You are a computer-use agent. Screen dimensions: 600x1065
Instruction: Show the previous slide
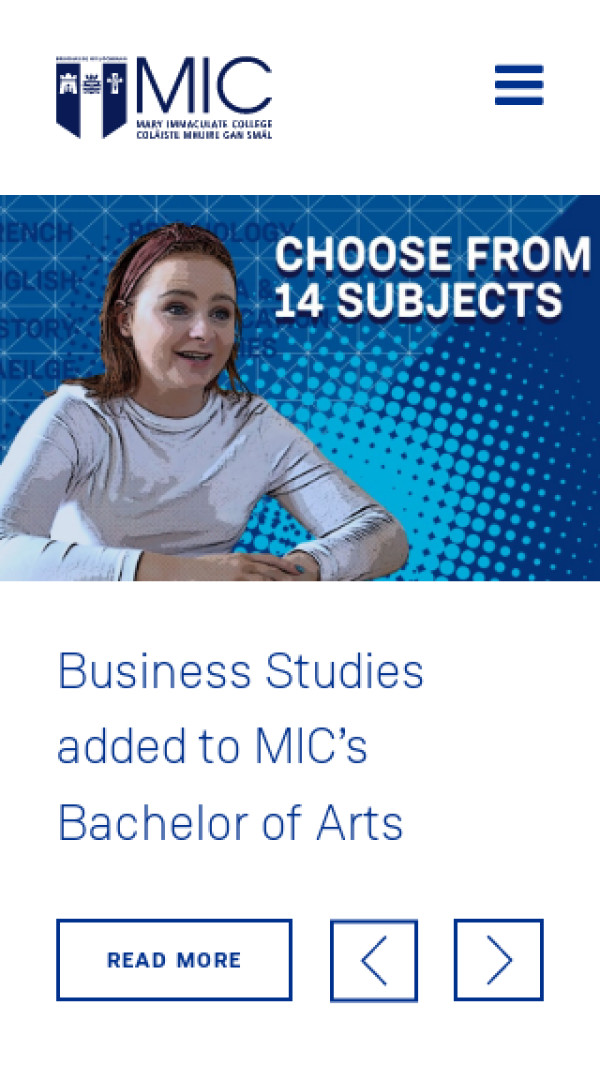(374, 960)
